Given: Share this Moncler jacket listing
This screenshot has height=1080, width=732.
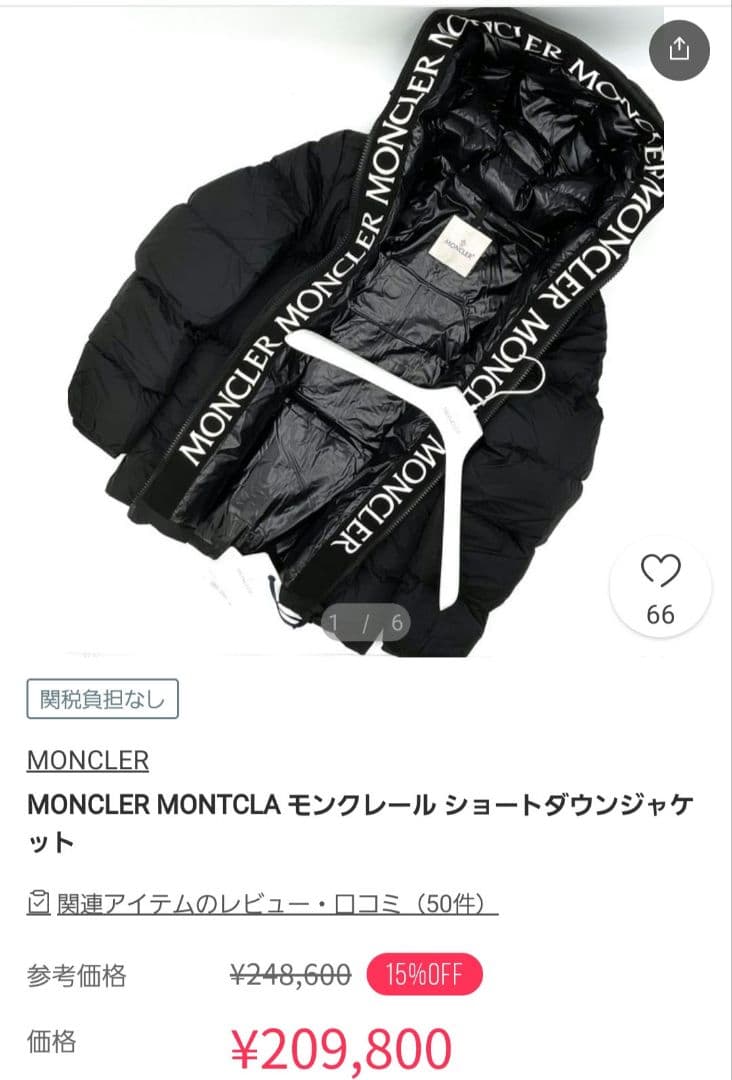Looking at the screenshot, I should (679, 49).
